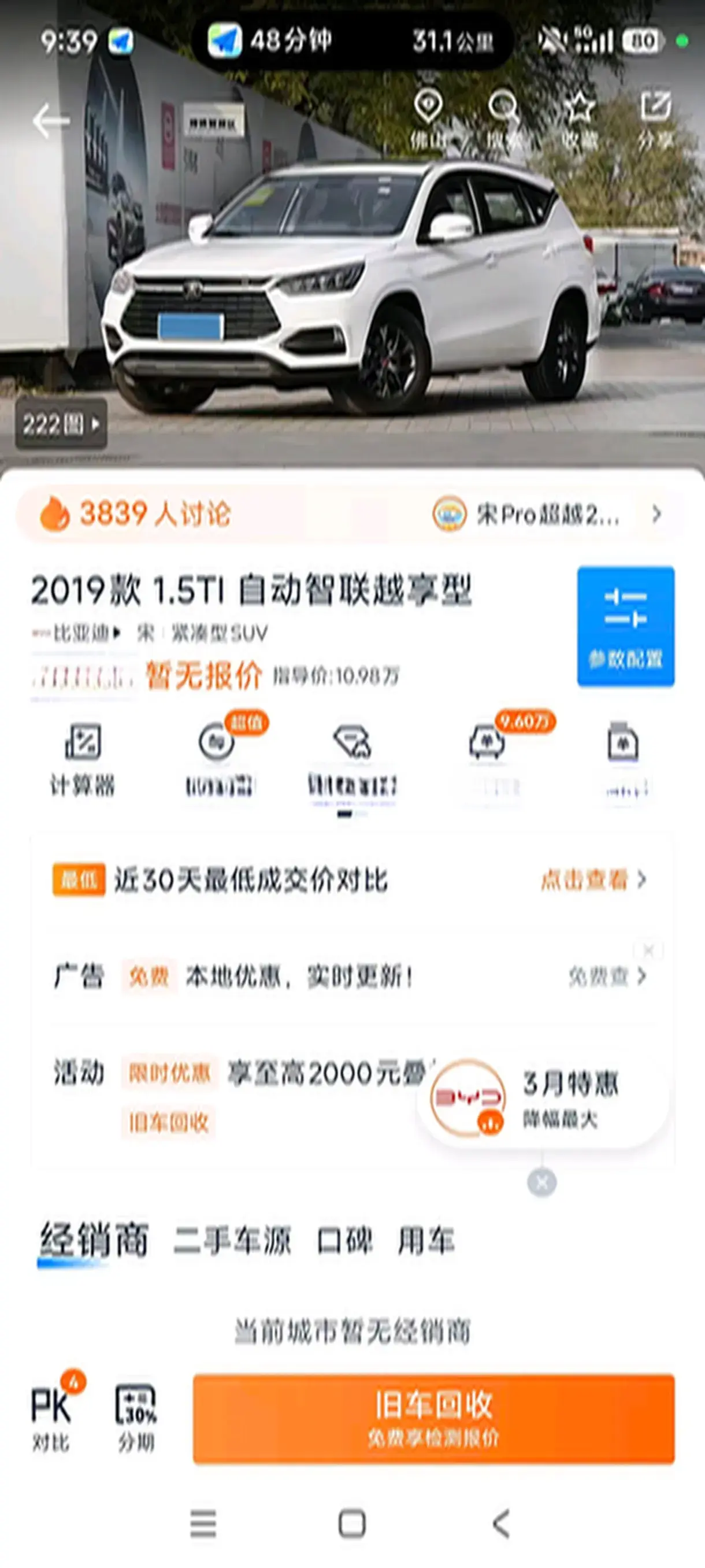Go back using the top arrow

tap(51, 120)
